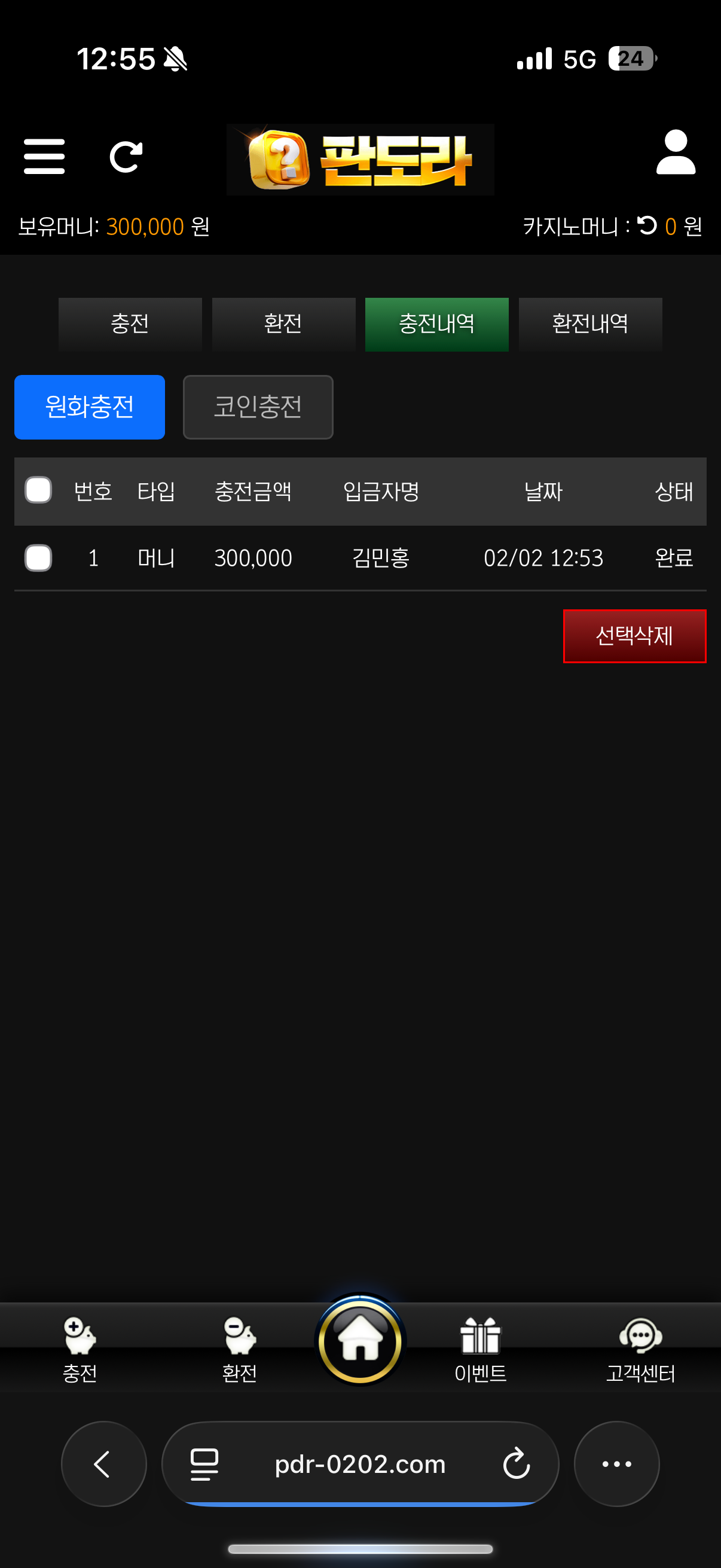Check the box for row 1 김민홍

pos(38,558)
